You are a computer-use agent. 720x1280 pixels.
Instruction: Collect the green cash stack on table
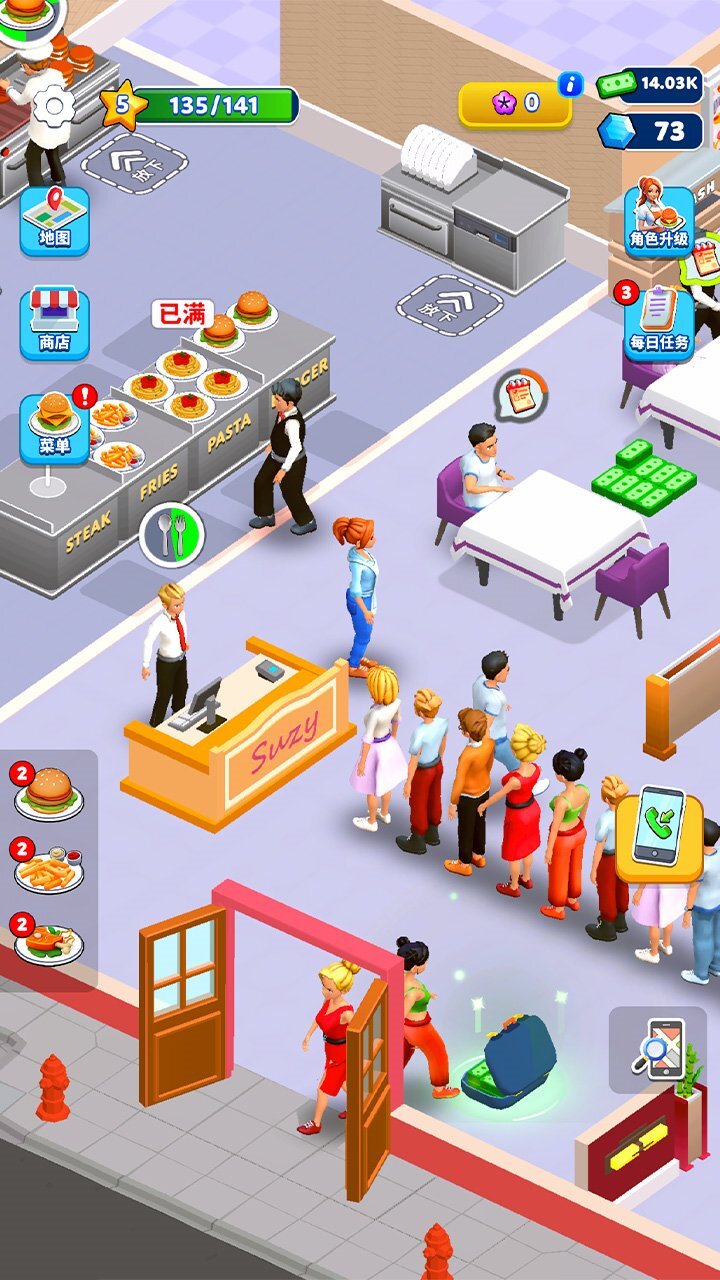(x=643, y=478)
